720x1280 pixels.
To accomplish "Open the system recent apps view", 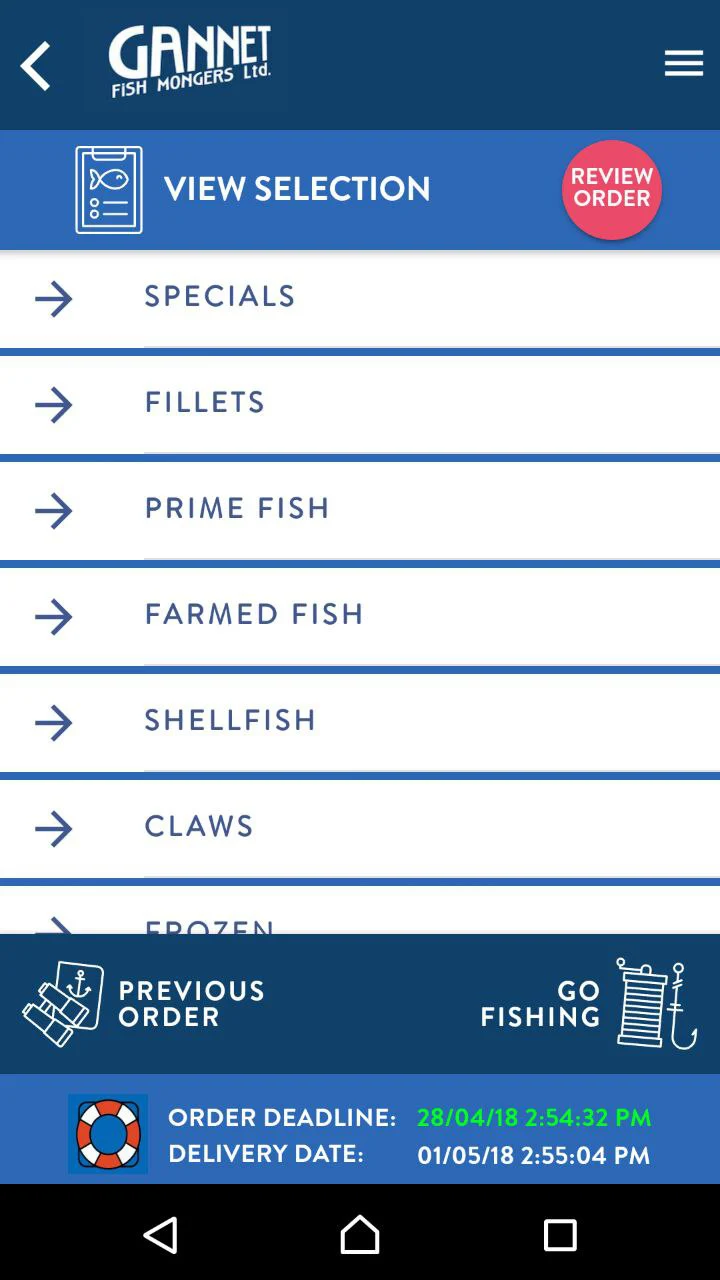I will 560,1235.
